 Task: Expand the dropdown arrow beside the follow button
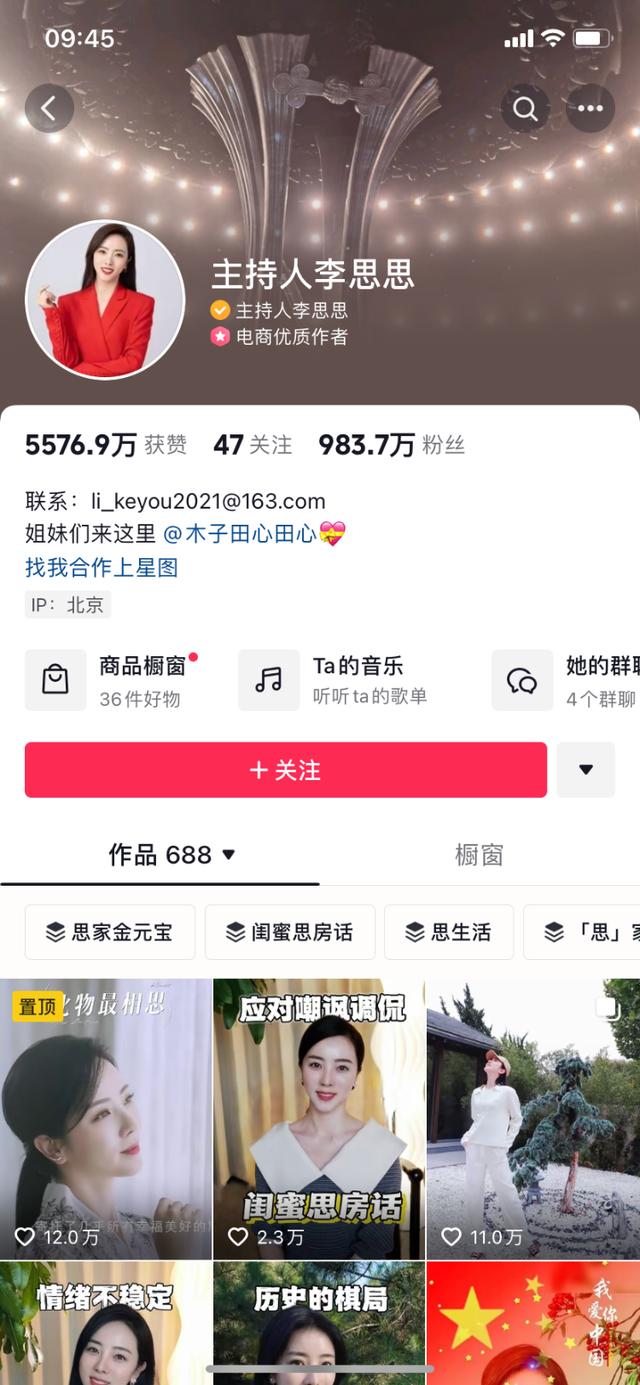(x=586, y=770)
